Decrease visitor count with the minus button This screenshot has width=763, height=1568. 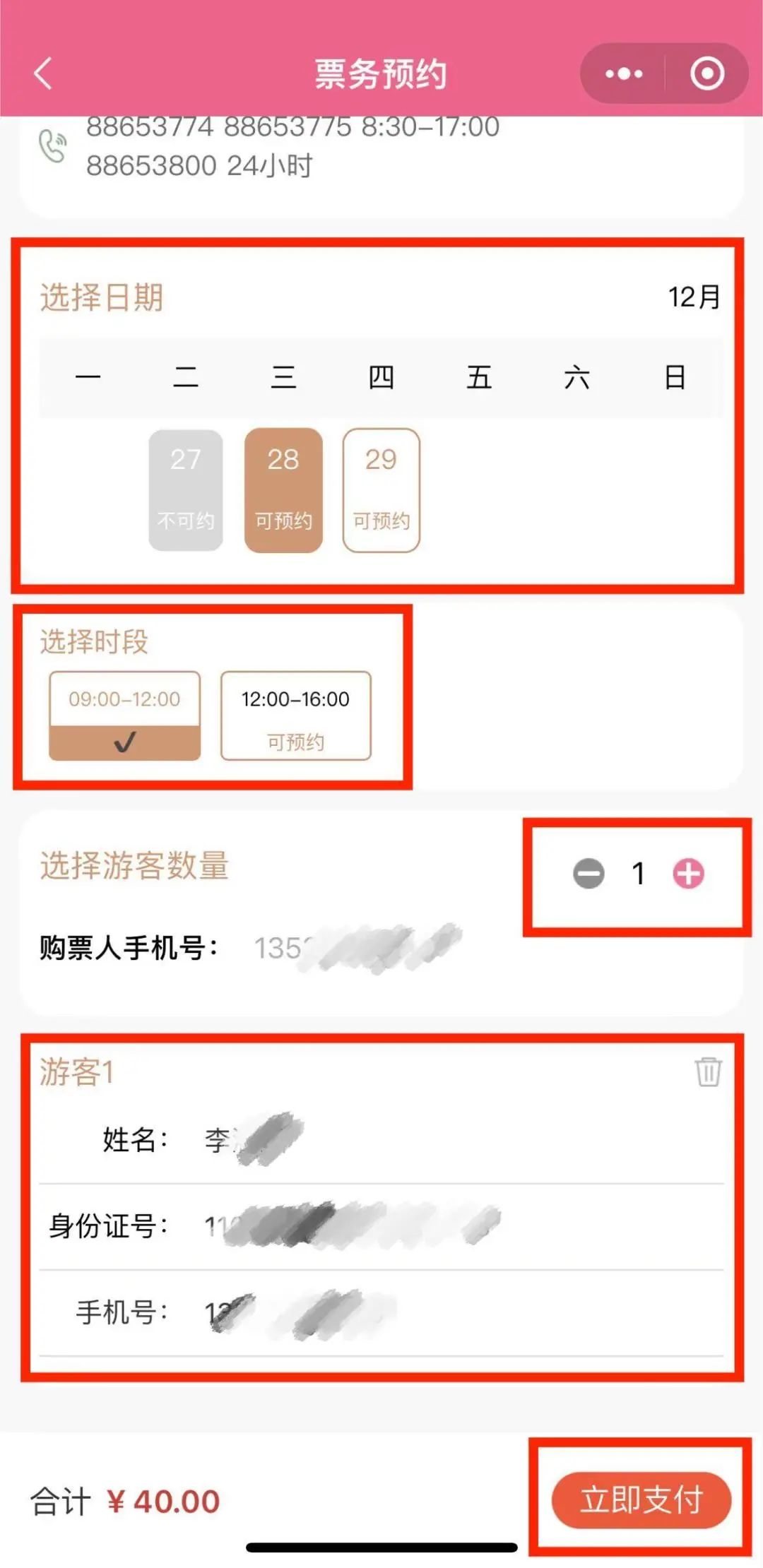coord(588,874)
